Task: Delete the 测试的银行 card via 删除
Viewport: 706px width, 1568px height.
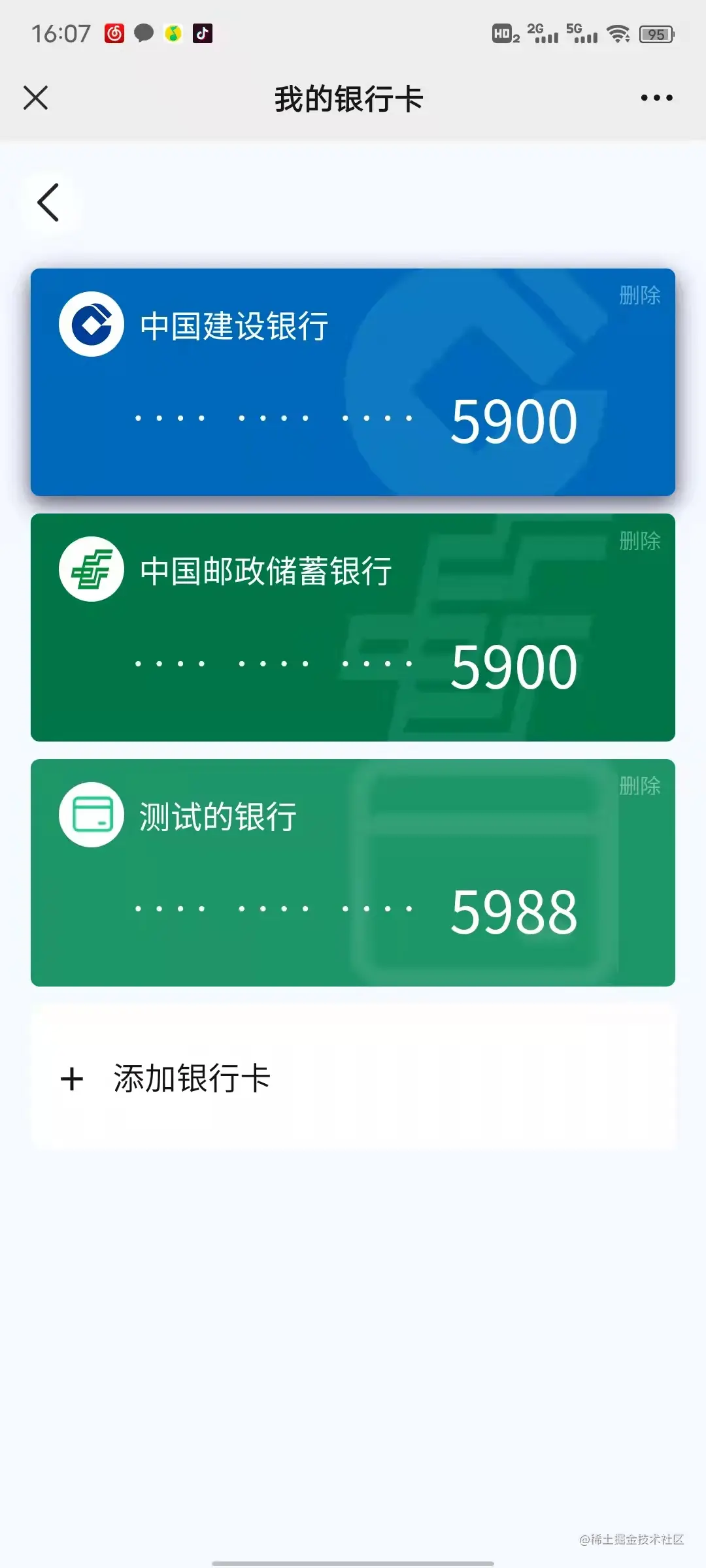Action: pyautogui.click(x=639, y=786)
